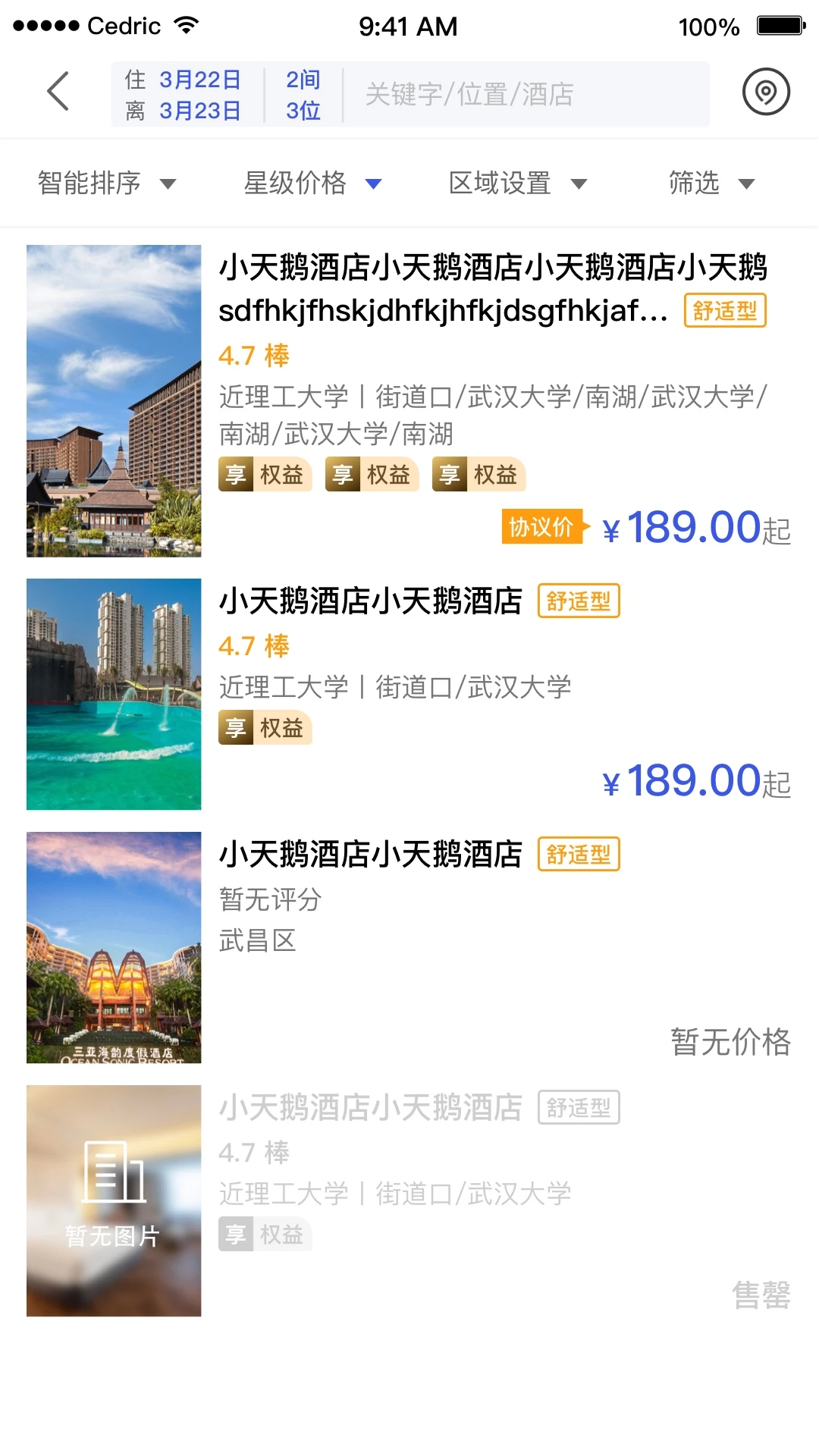Image resolution: width=819 pixels, height=1456 pixels.
Task: Tap the 舒适型 badge on second hotel
Action: coord(579,601)
